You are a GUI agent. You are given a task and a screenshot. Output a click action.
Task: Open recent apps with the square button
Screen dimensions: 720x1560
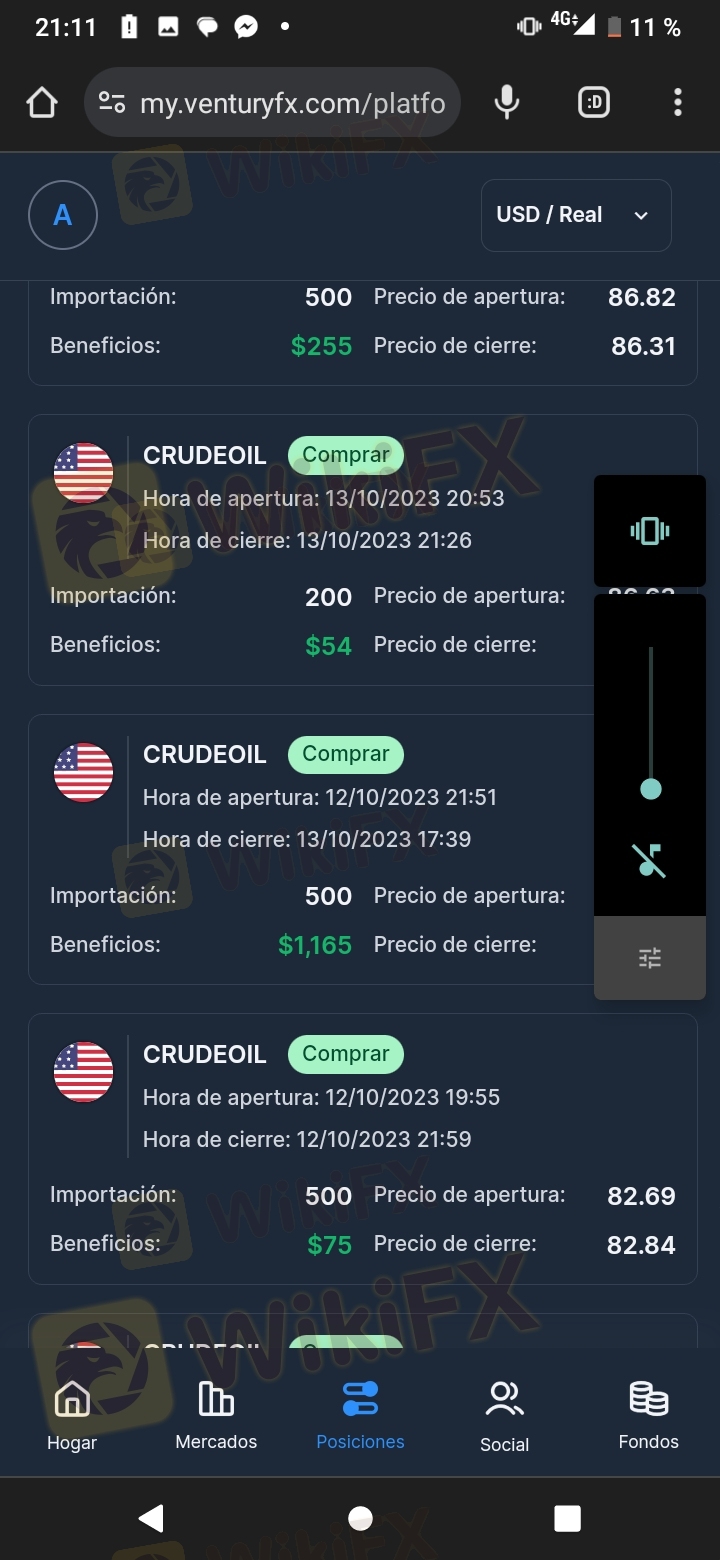click(567, 1518)
